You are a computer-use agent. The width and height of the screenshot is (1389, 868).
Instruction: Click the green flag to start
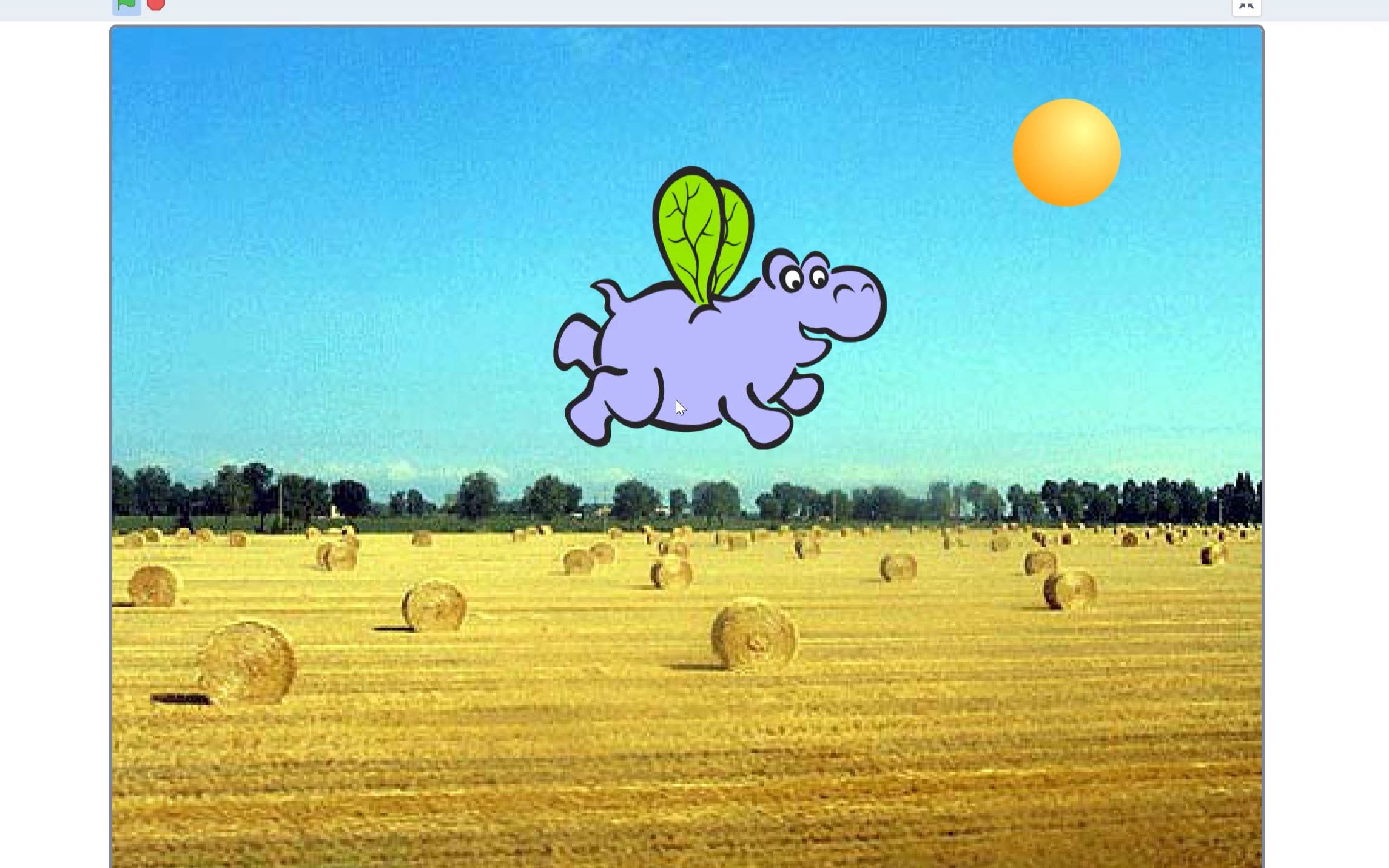pyautogui.click(x=126, y=5)
